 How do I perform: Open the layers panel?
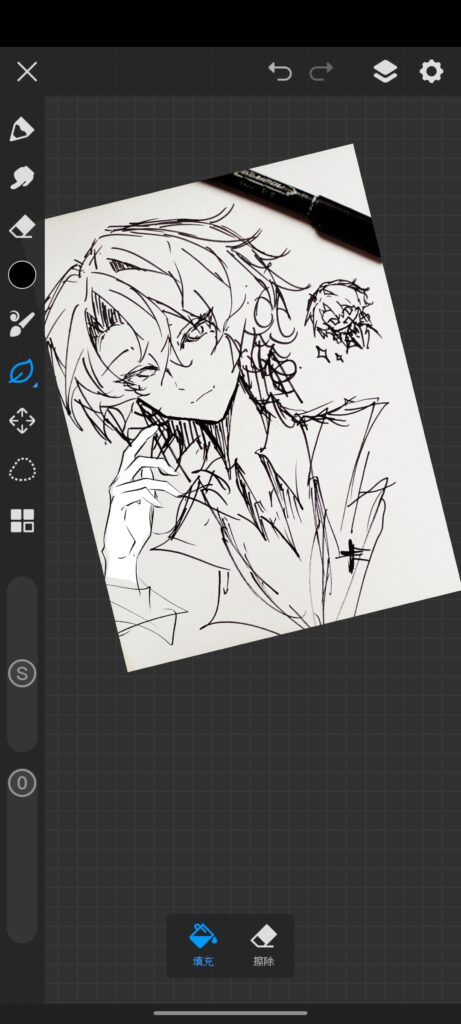tap(385, 72)
